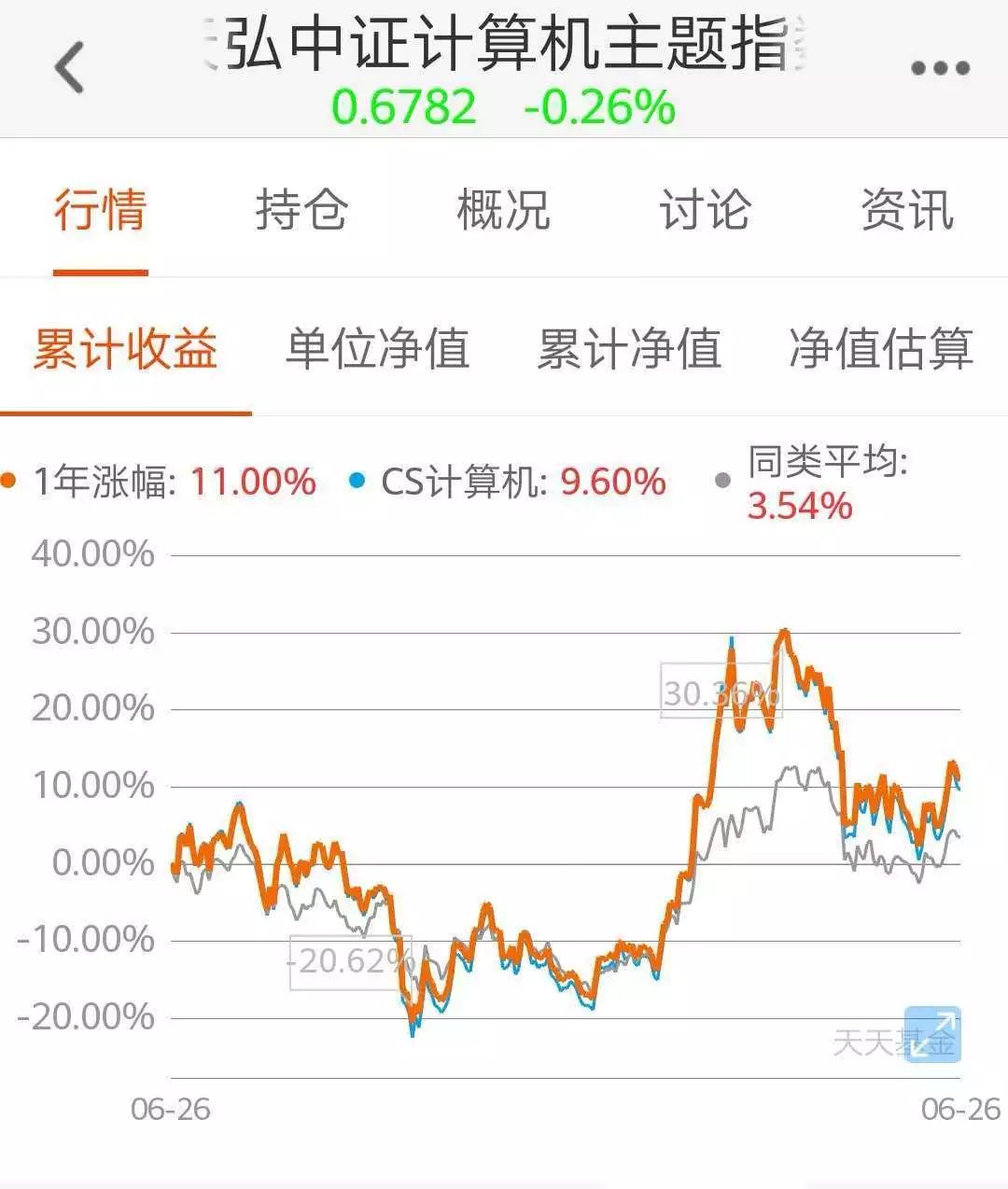Switch to 累计净值 view
This screenshot has width=1008, height=1189.
[628, 350]
